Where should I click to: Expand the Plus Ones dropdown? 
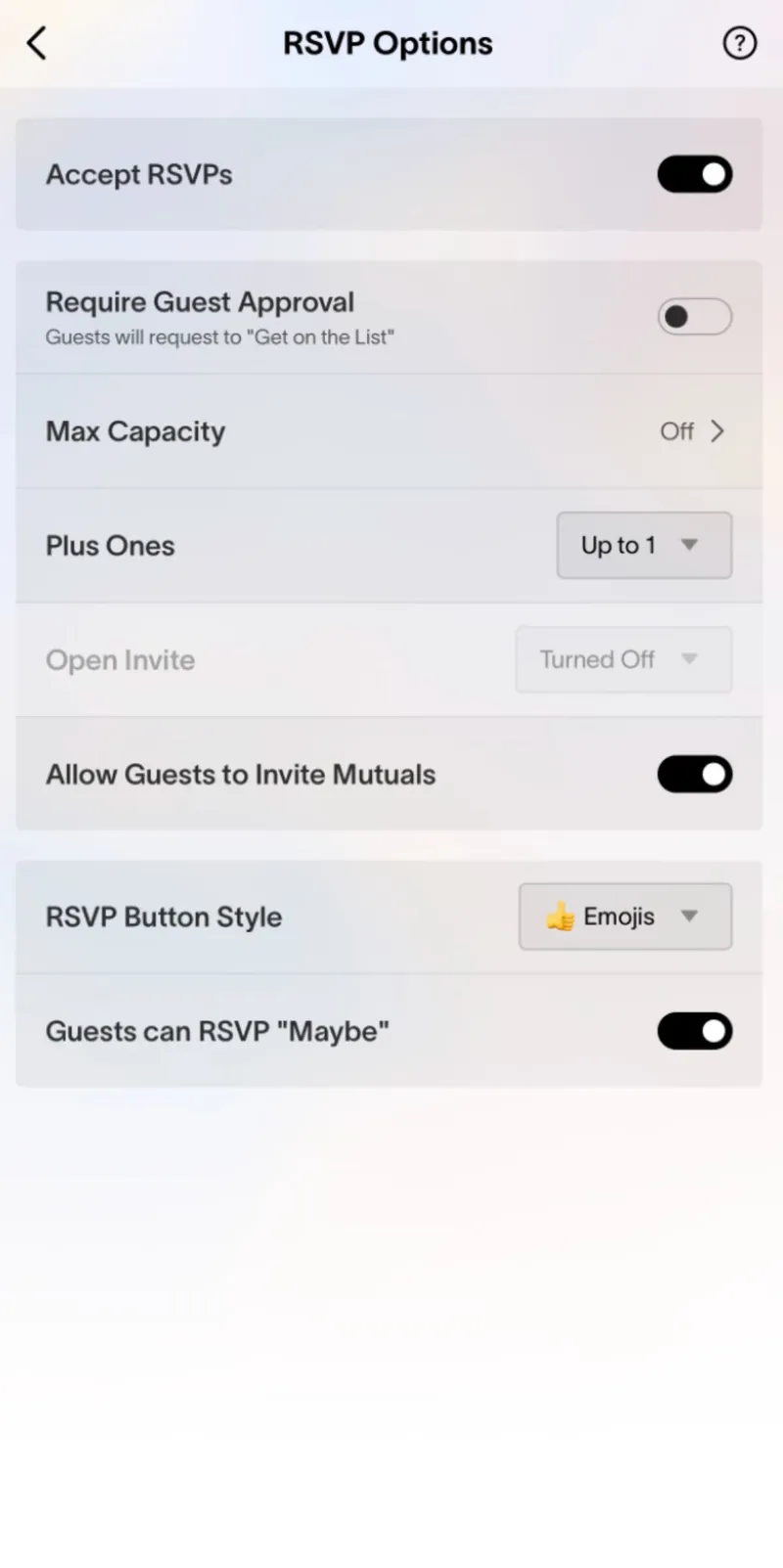(644, 545)
